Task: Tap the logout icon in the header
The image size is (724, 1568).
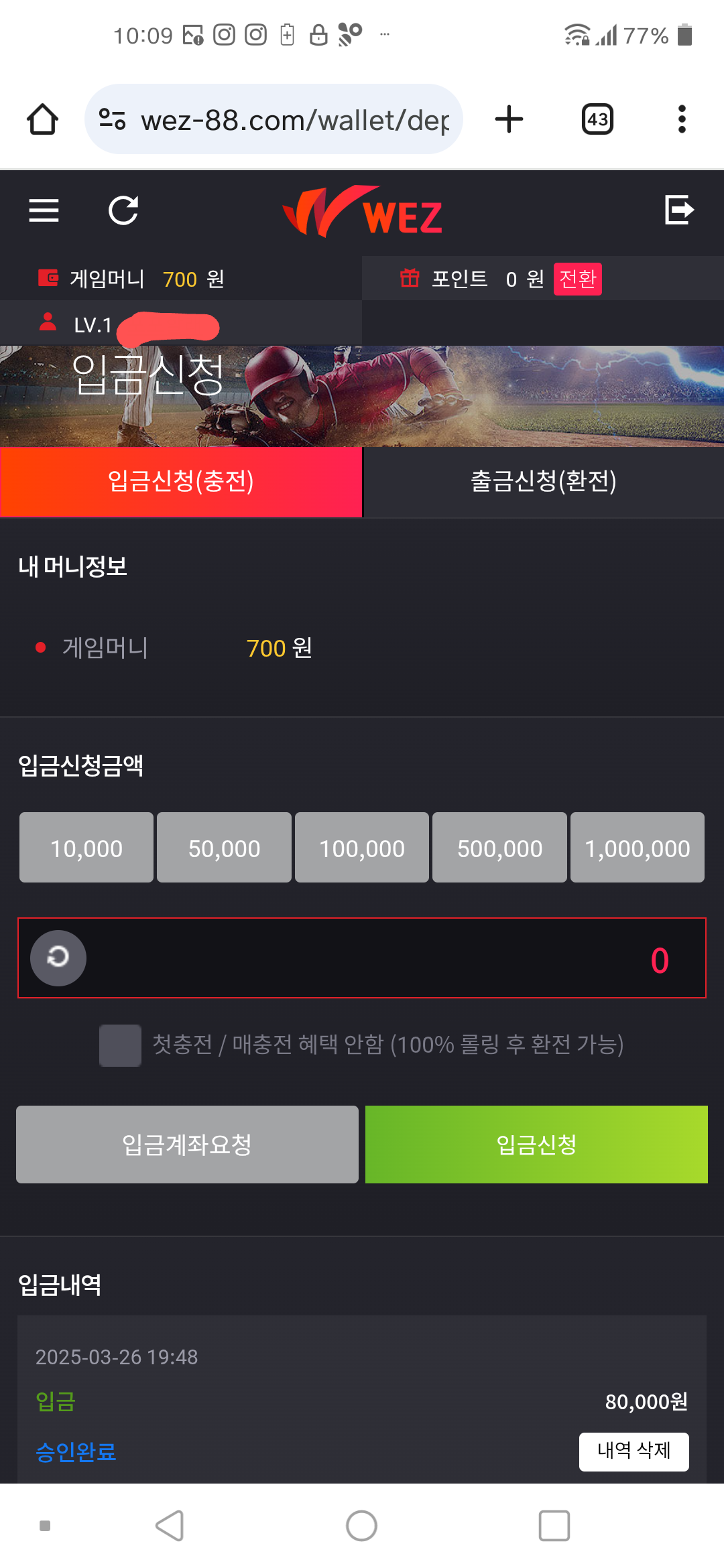Action: pos(678,210)
